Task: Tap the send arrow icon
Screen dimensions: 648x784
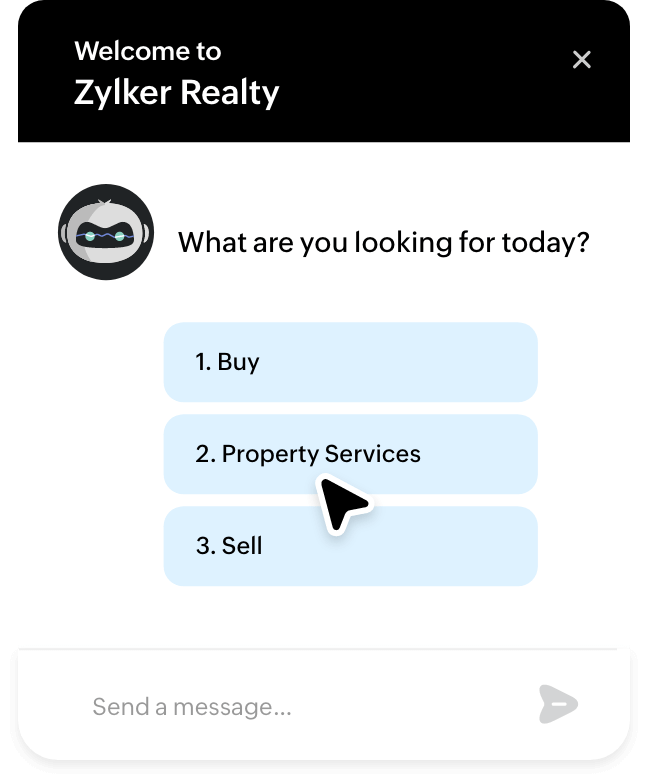Action: pyautogui.click(x=558, y=705)
